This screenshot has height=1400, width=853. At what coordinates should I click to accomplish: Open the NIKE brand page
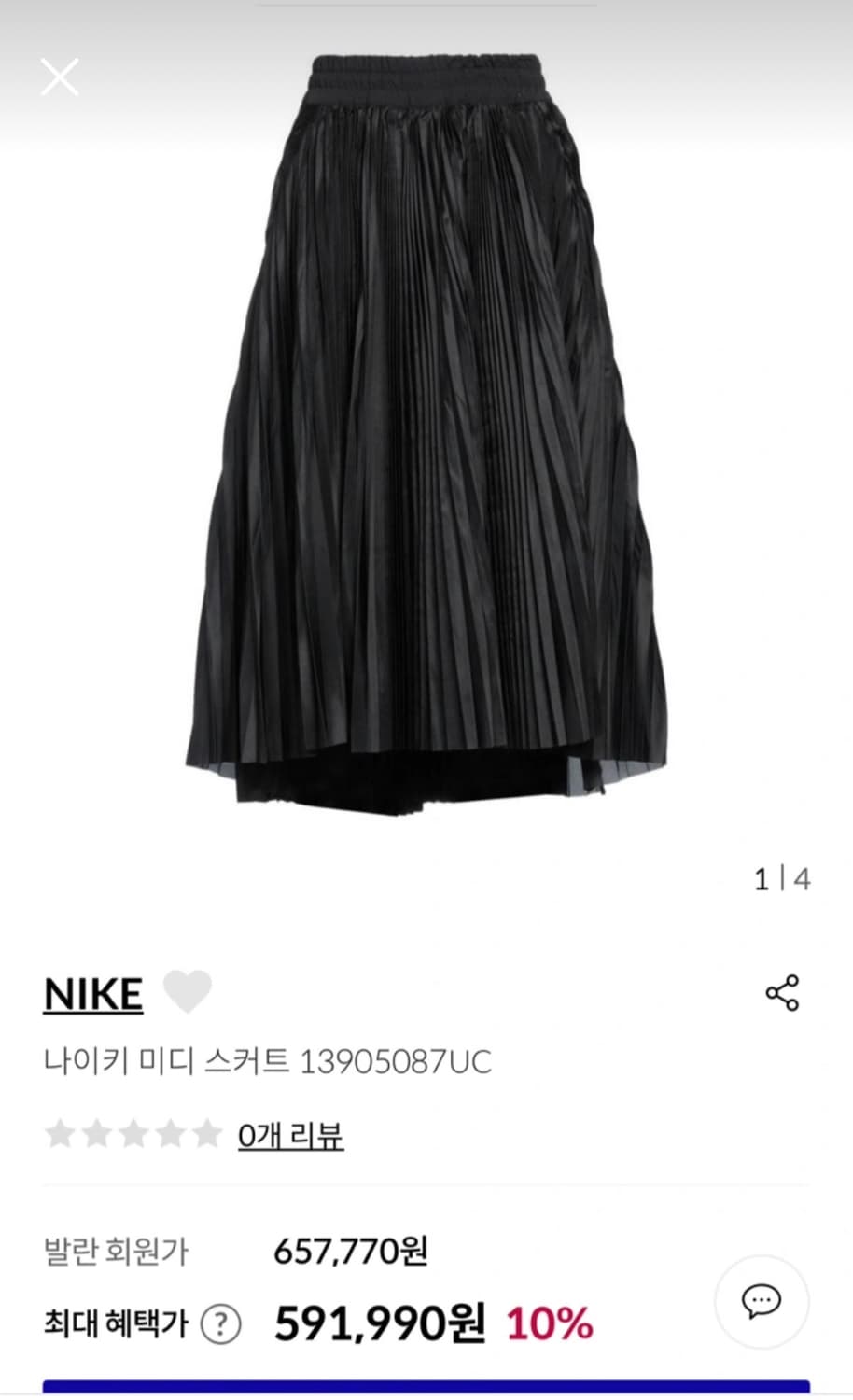tap(92, 992)
